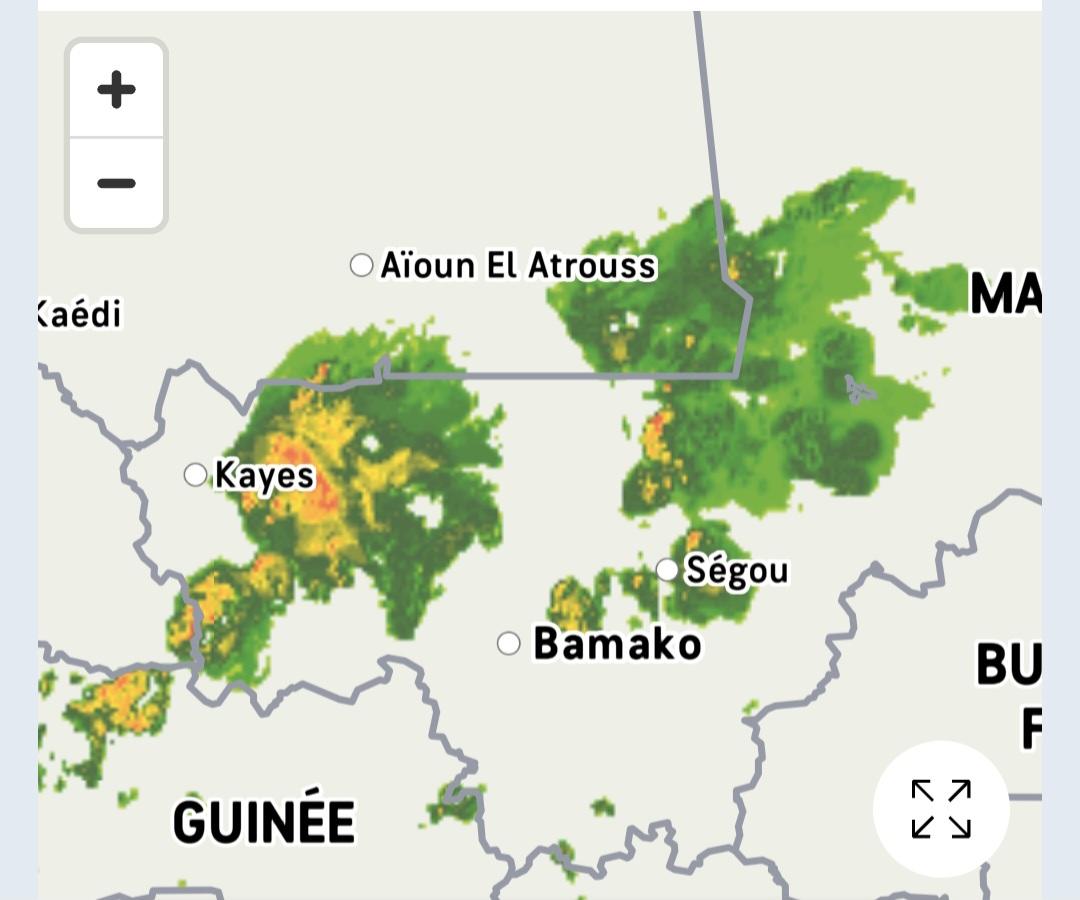Expand the map to fullscreen
The height and width of the screenshot is (900, 1080).
(x=941, y=809)
